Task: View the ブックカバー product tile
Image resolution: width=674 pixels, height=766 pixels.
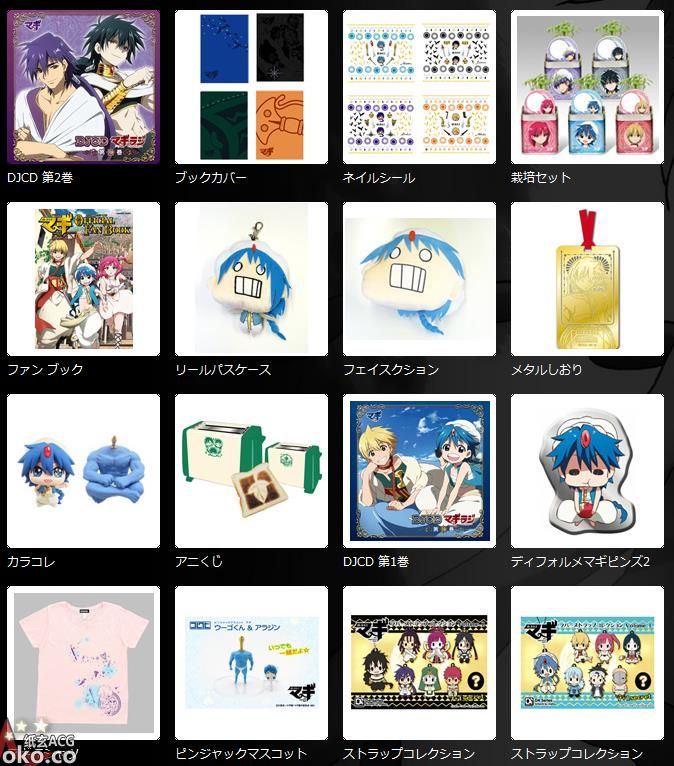Action: point(251,87)
